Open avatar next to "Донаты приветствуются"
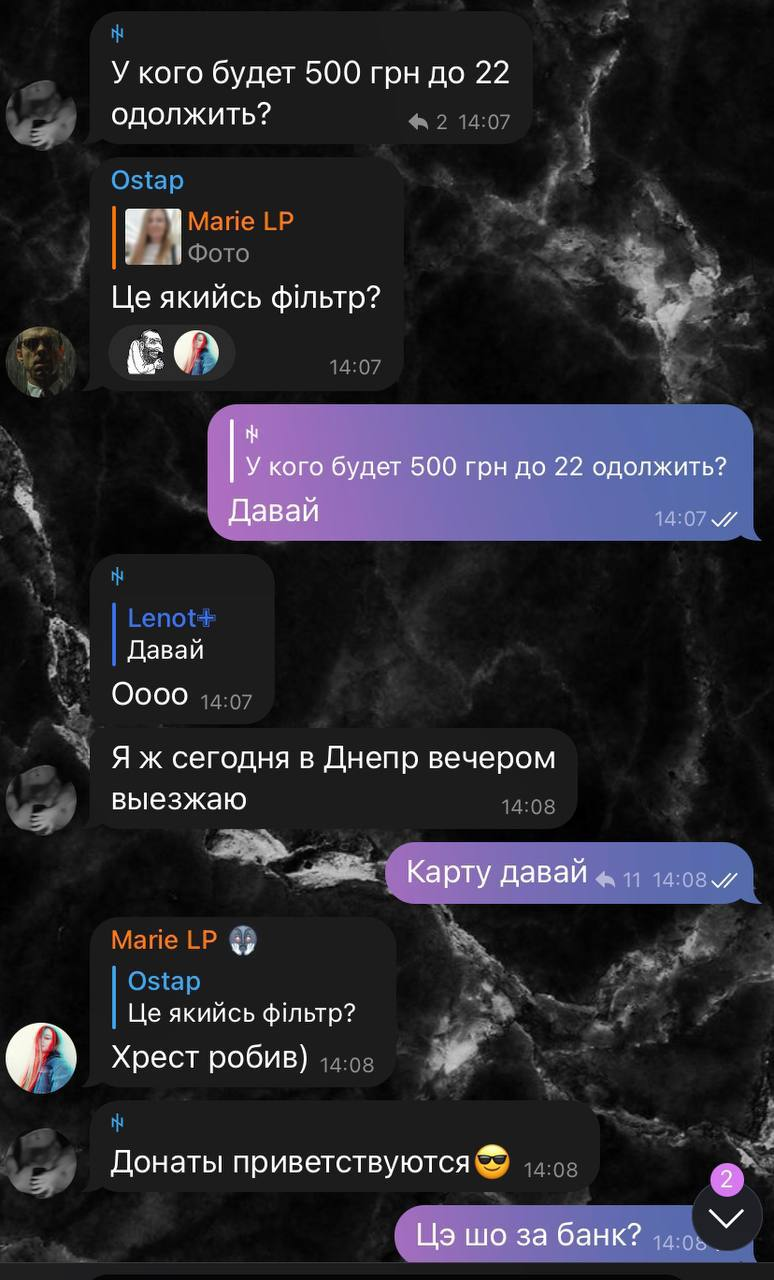 (41, 1164)
